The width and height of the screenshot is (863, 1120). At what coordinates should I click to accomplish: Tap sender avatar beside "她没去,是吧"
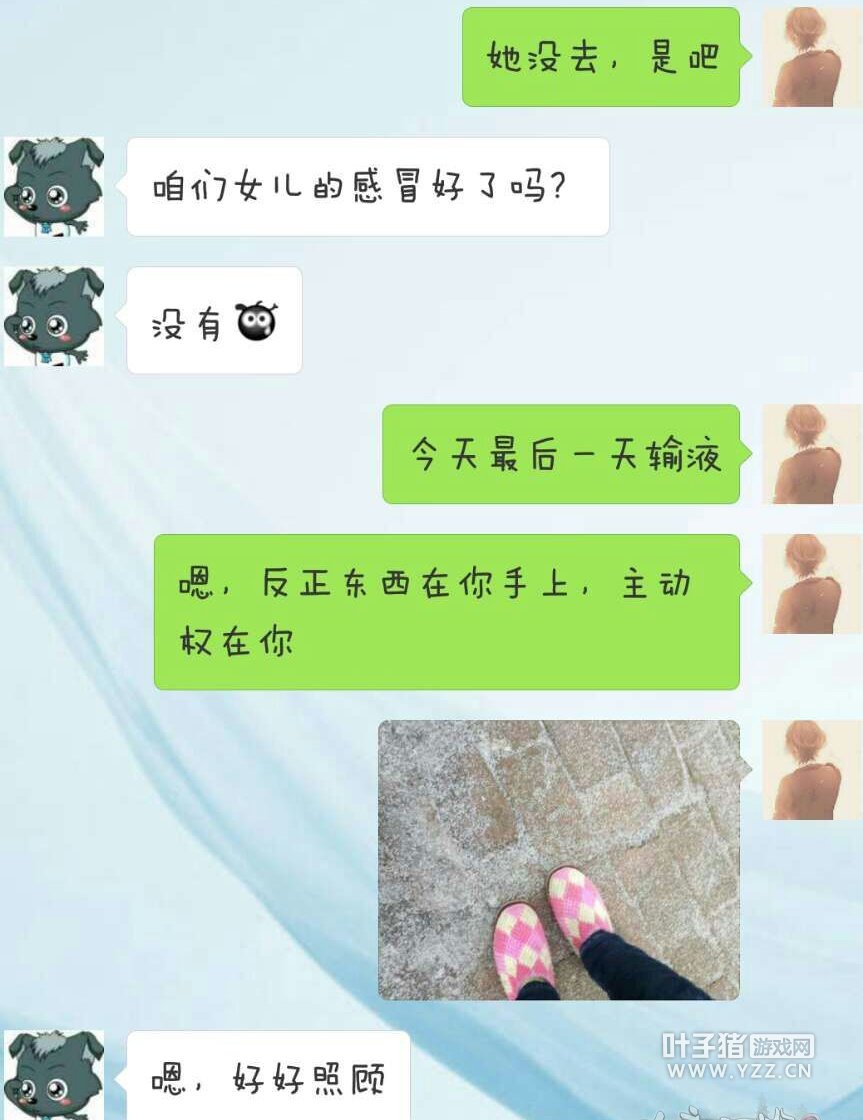pos(812,57)
